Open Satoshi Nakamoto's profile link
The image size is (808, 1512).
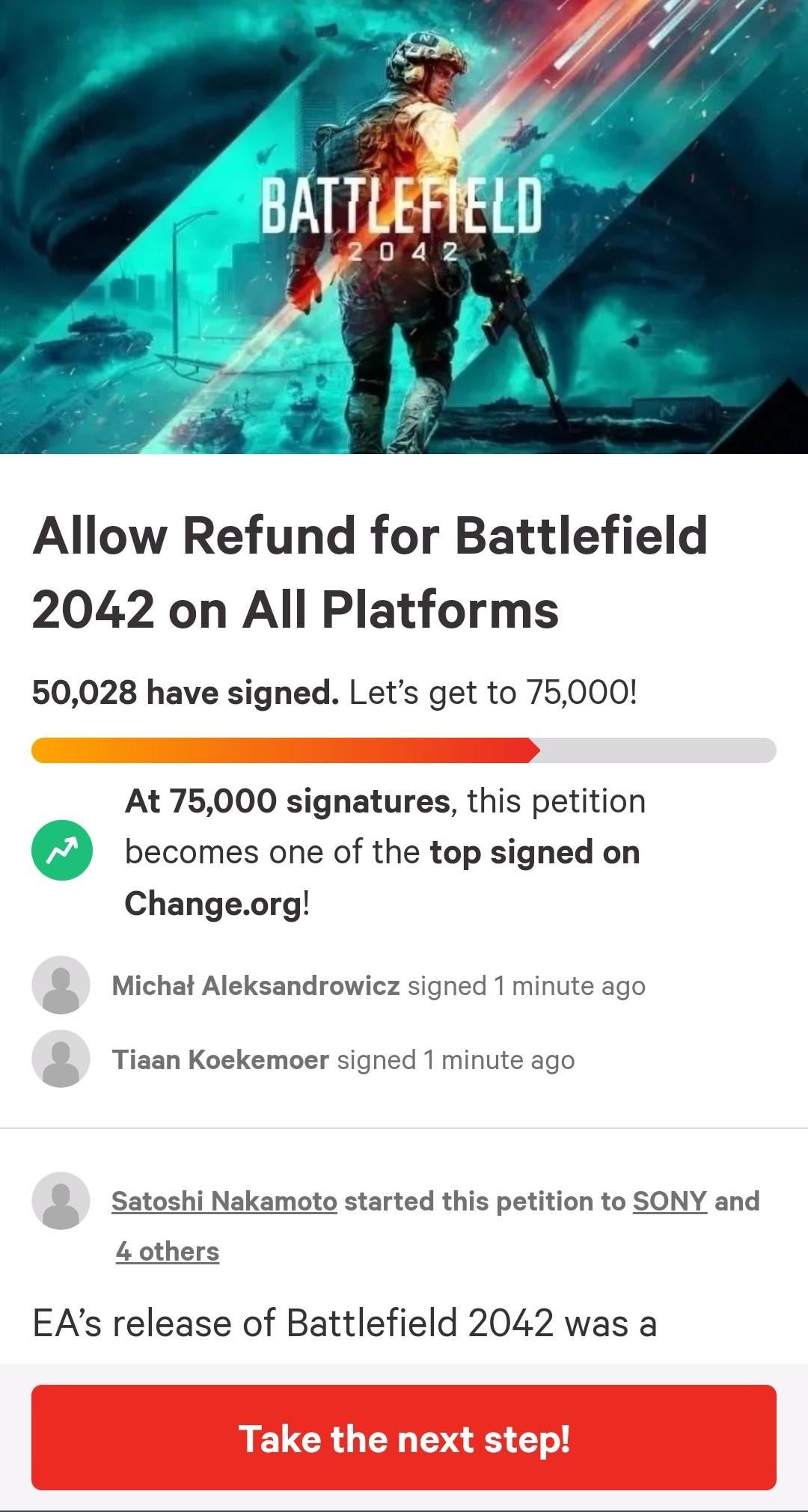(224, 1201)
